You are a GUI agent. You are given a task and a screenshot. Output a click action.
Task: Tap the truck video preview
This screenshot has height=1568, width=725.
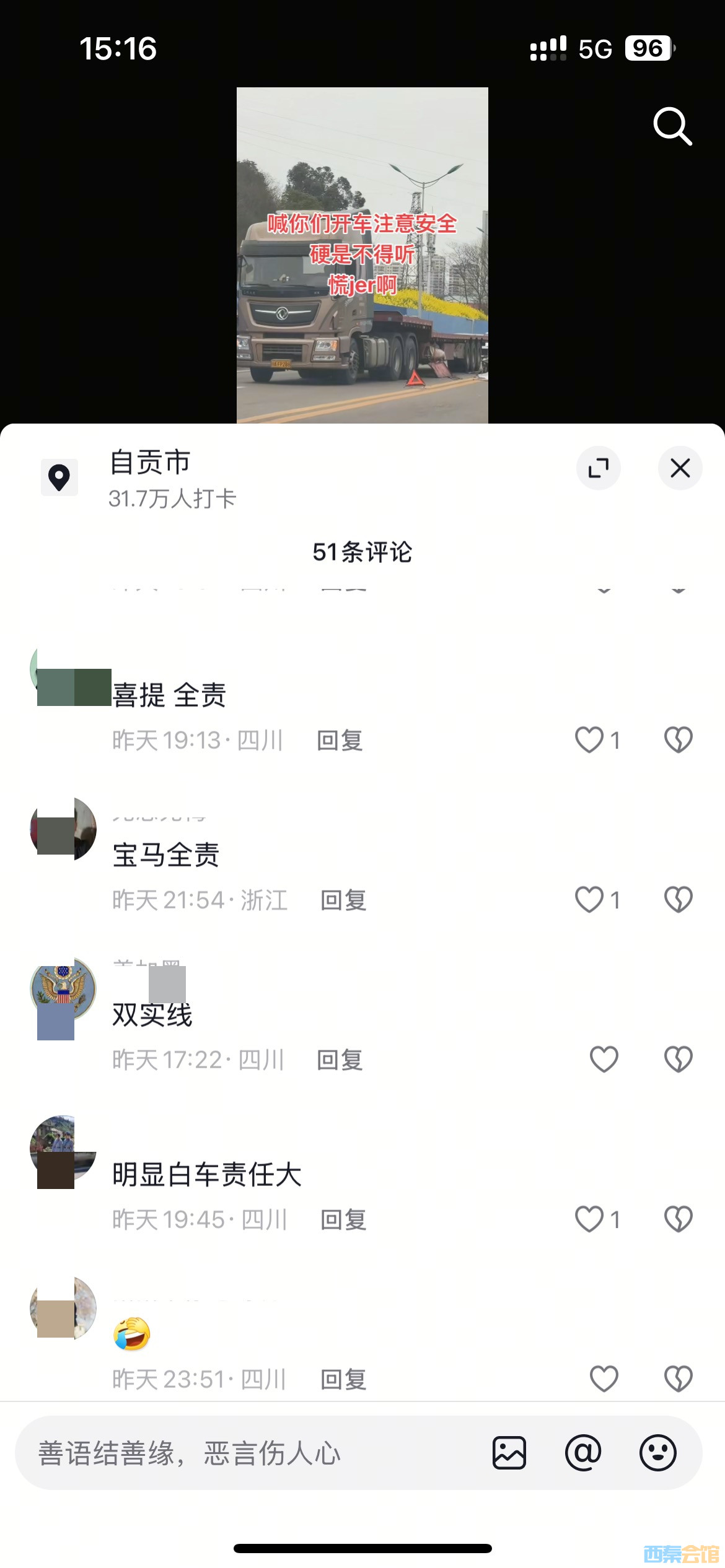362,255
